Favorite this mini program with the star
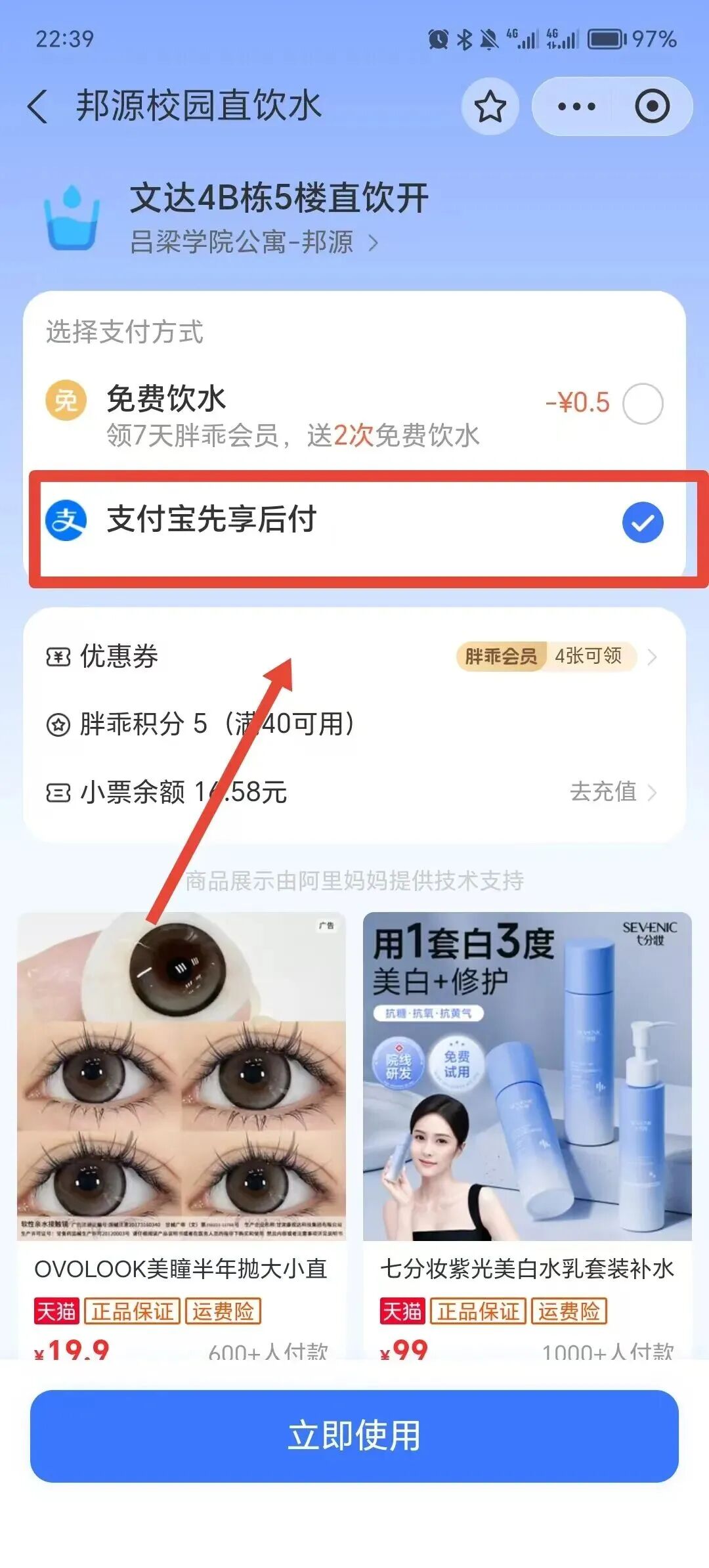The width and height of the screenshot is (709, 1568). (490, 106)
